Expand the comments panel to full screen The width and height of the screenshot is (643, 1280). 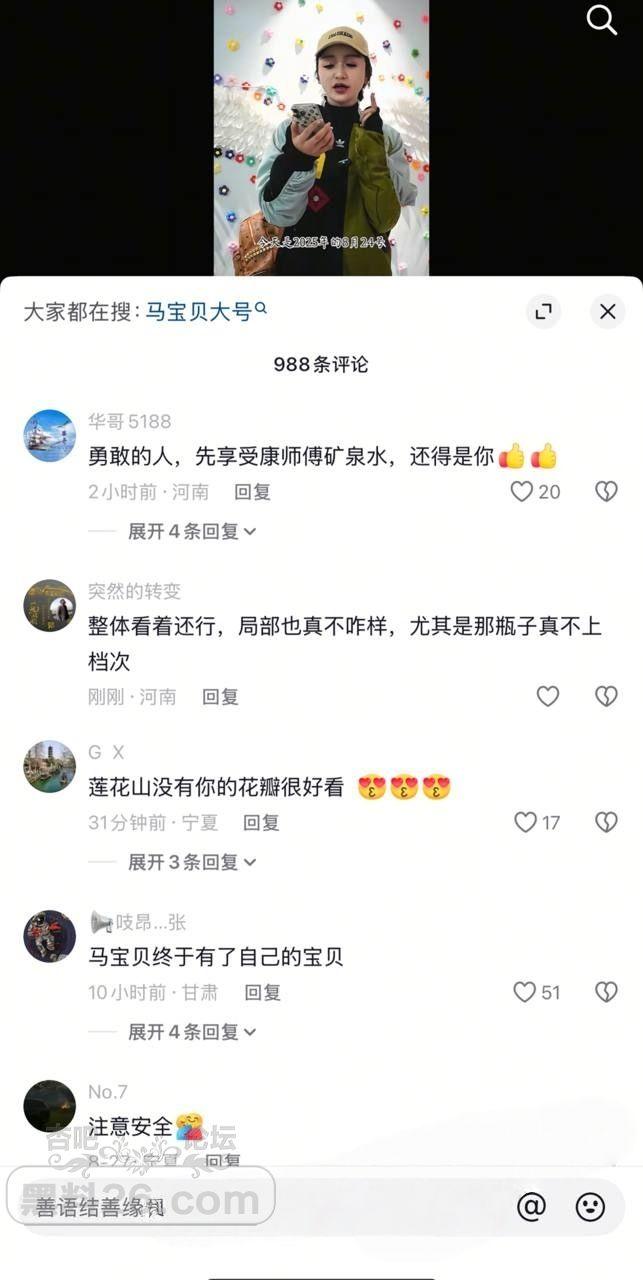[x=544, y=312]
